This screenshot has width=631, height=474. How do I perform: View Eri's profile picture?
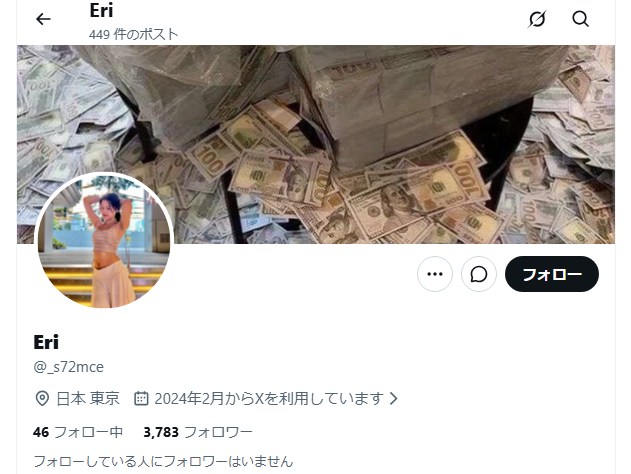[x=104, y=241]
